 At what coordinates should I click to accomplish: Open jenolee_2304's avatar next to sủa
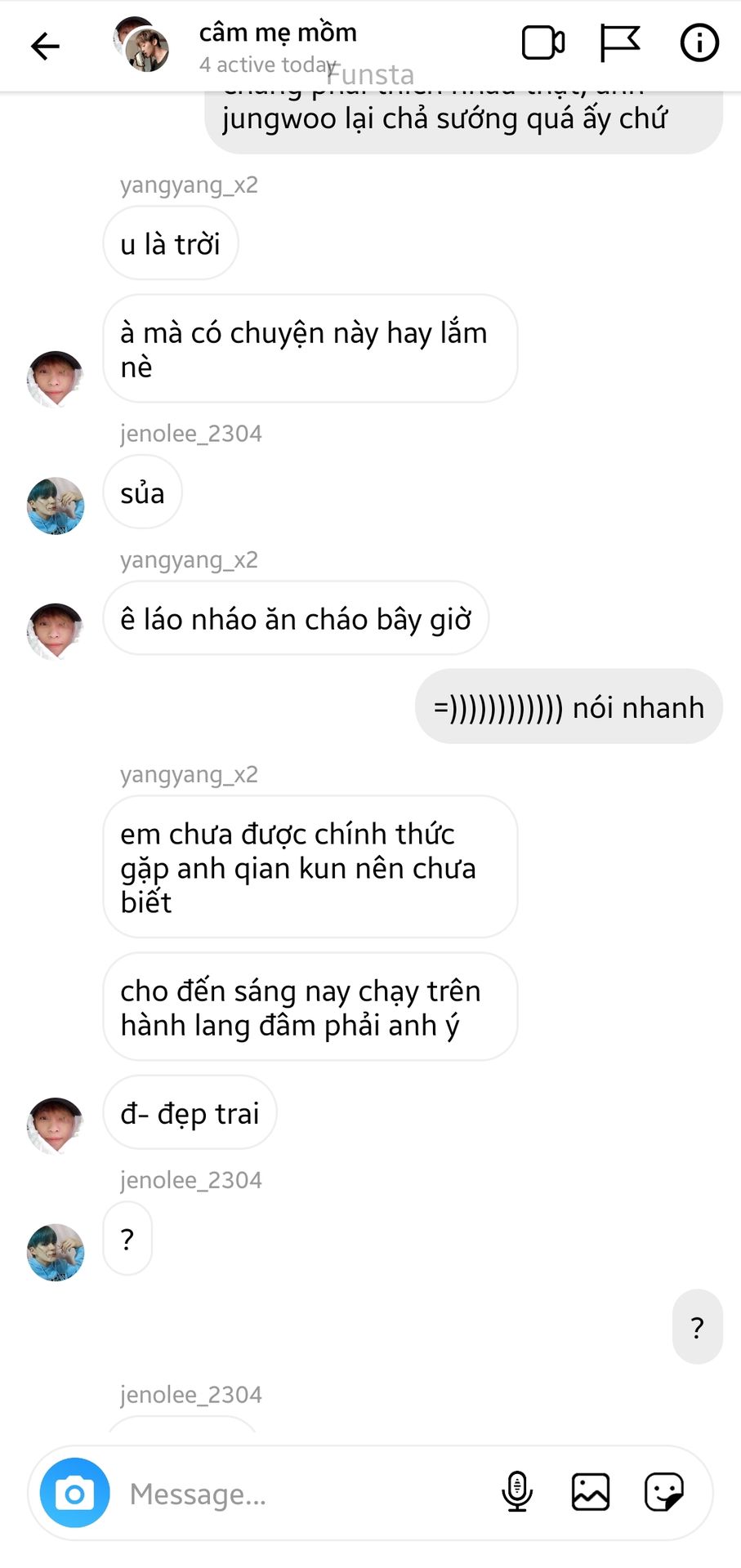tap(56, 506)
